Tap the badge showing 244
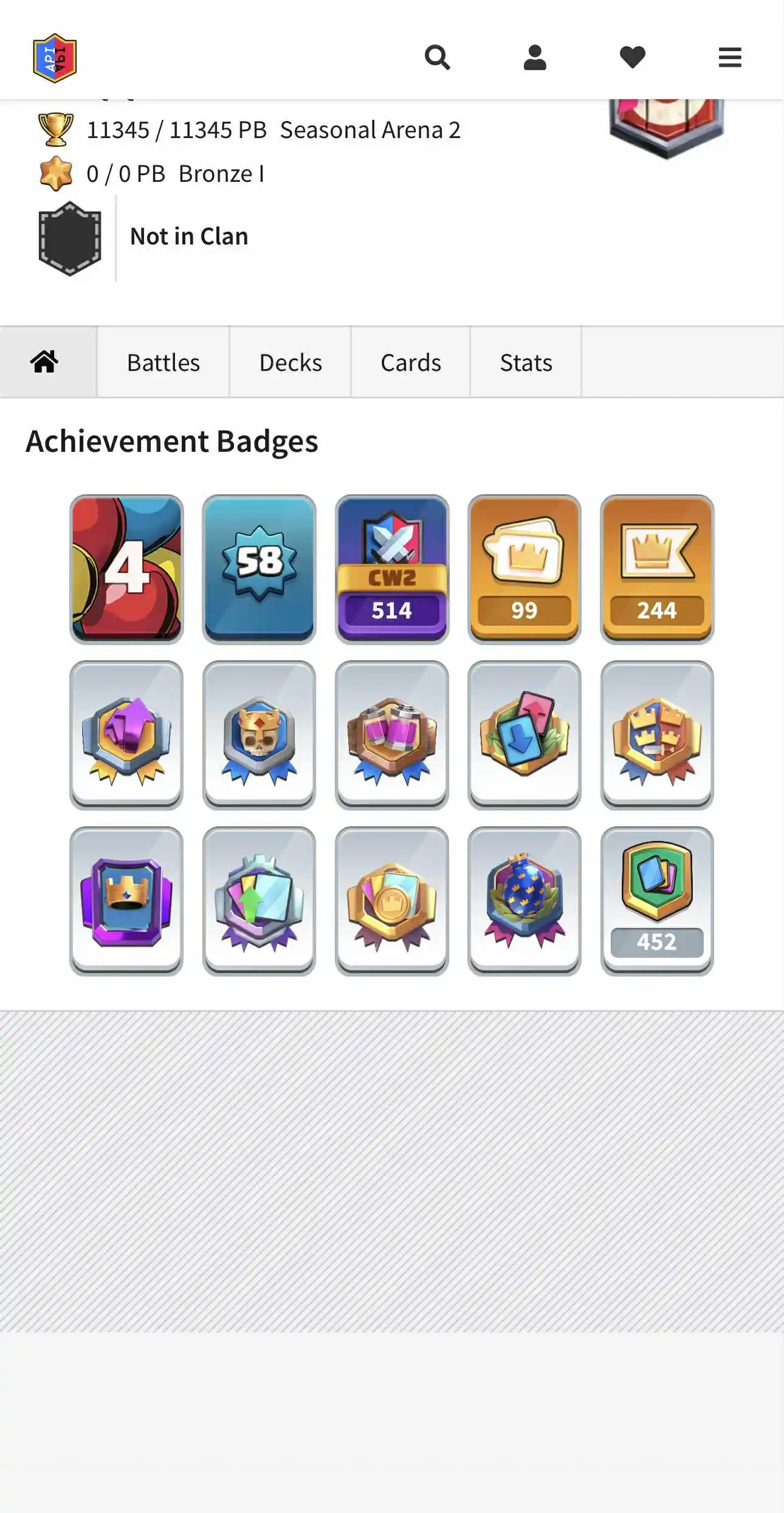This screenshot has width=784, height=1513. [x=656, y=569]
